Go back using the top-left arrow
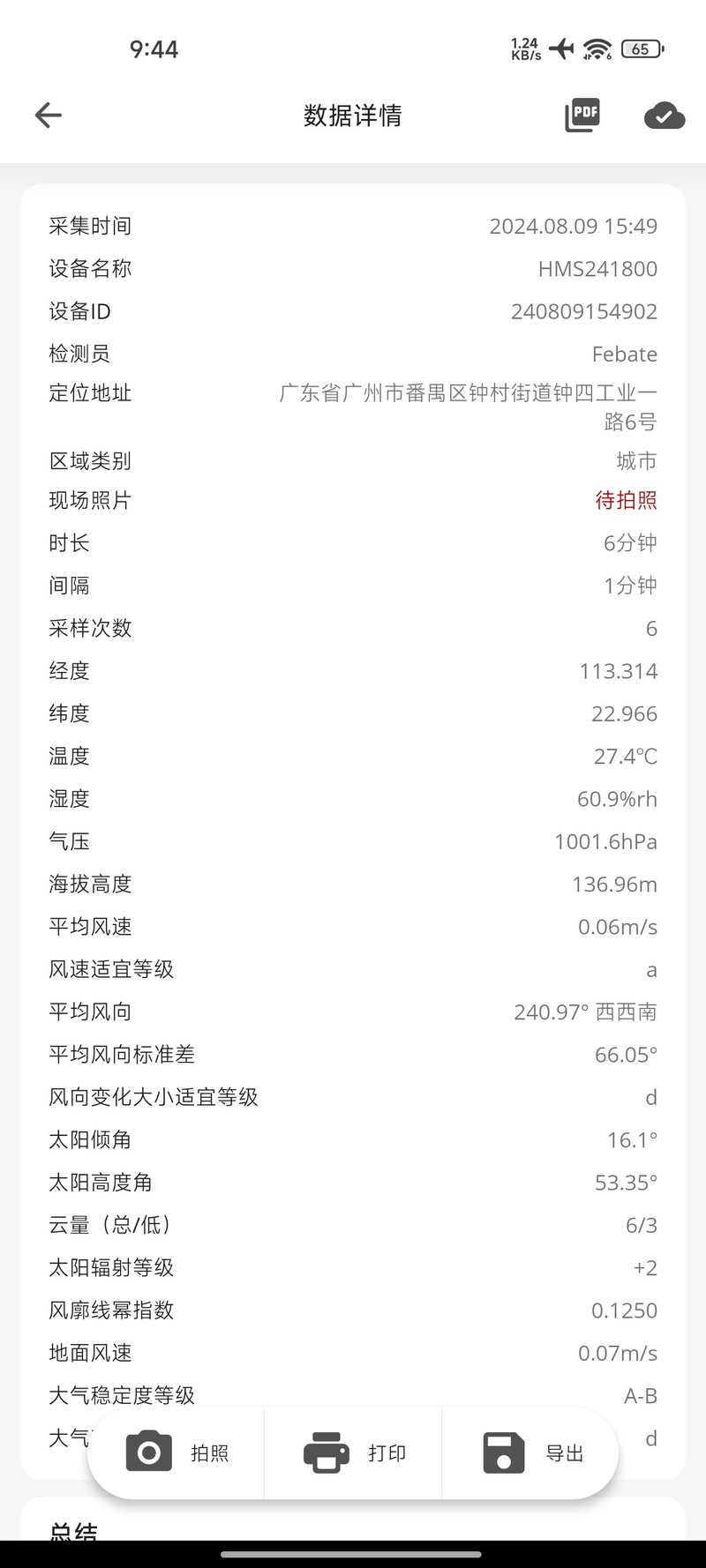This screenshot has height=1568, width=706. click(49, 115)
